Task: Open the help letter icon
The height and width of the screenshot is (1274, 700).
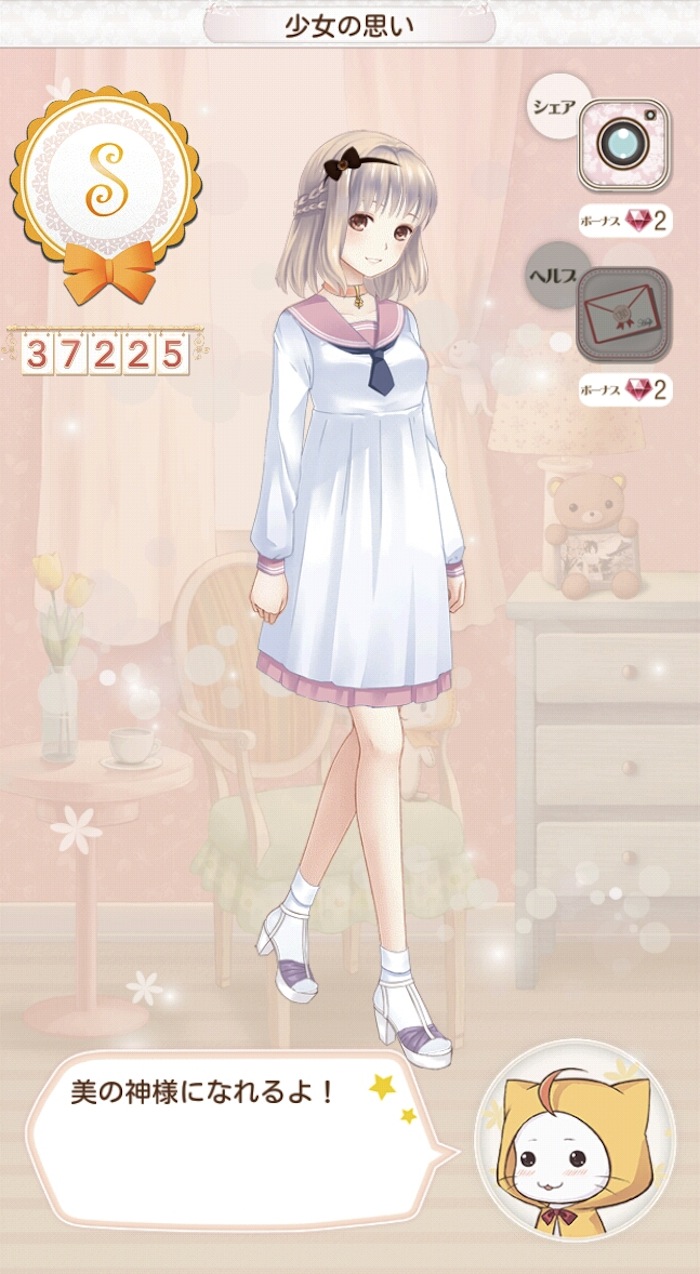Action: coord(622,314)
